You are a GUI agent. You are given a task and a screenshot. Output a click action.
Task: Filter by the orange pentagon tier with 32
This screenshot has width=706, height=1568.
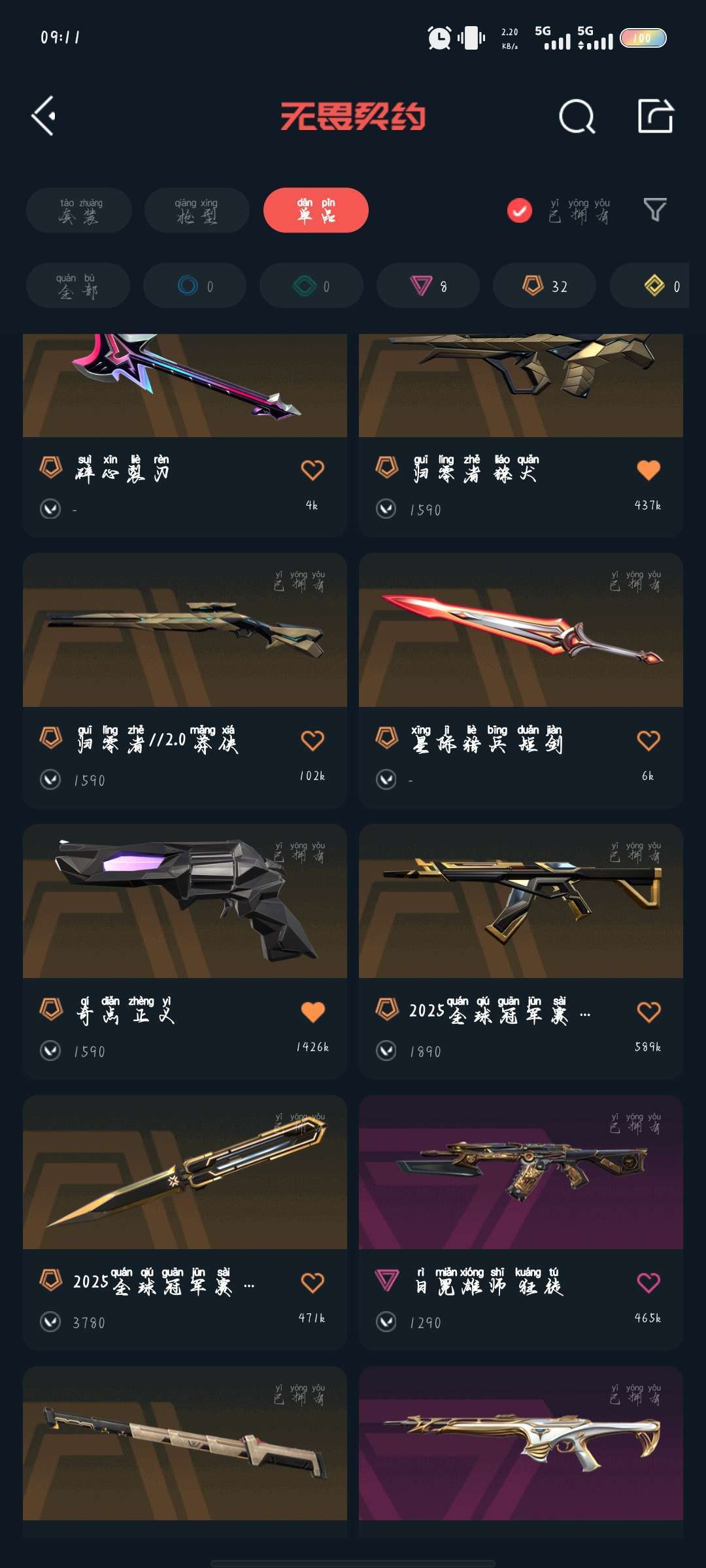pos(545,286)
